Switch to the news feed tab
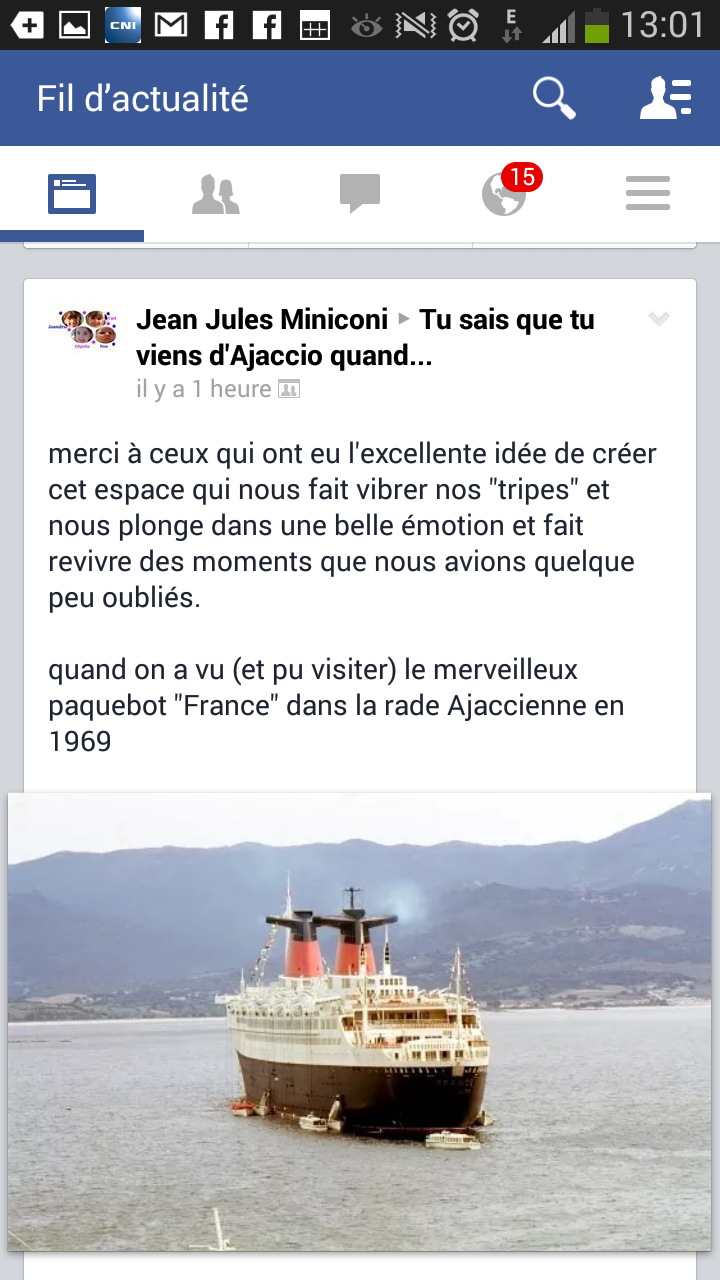 72,194
